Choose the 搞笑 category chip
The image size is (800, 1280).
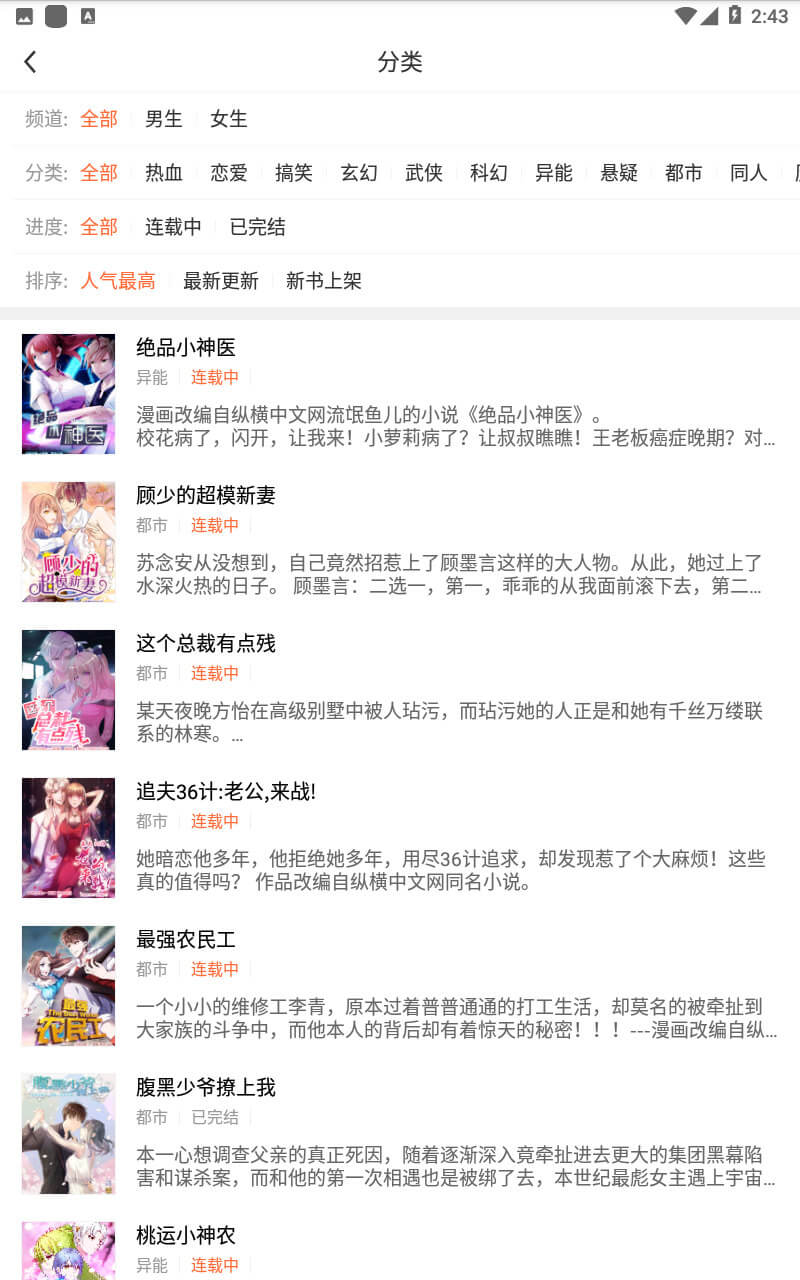pos(294,173)
